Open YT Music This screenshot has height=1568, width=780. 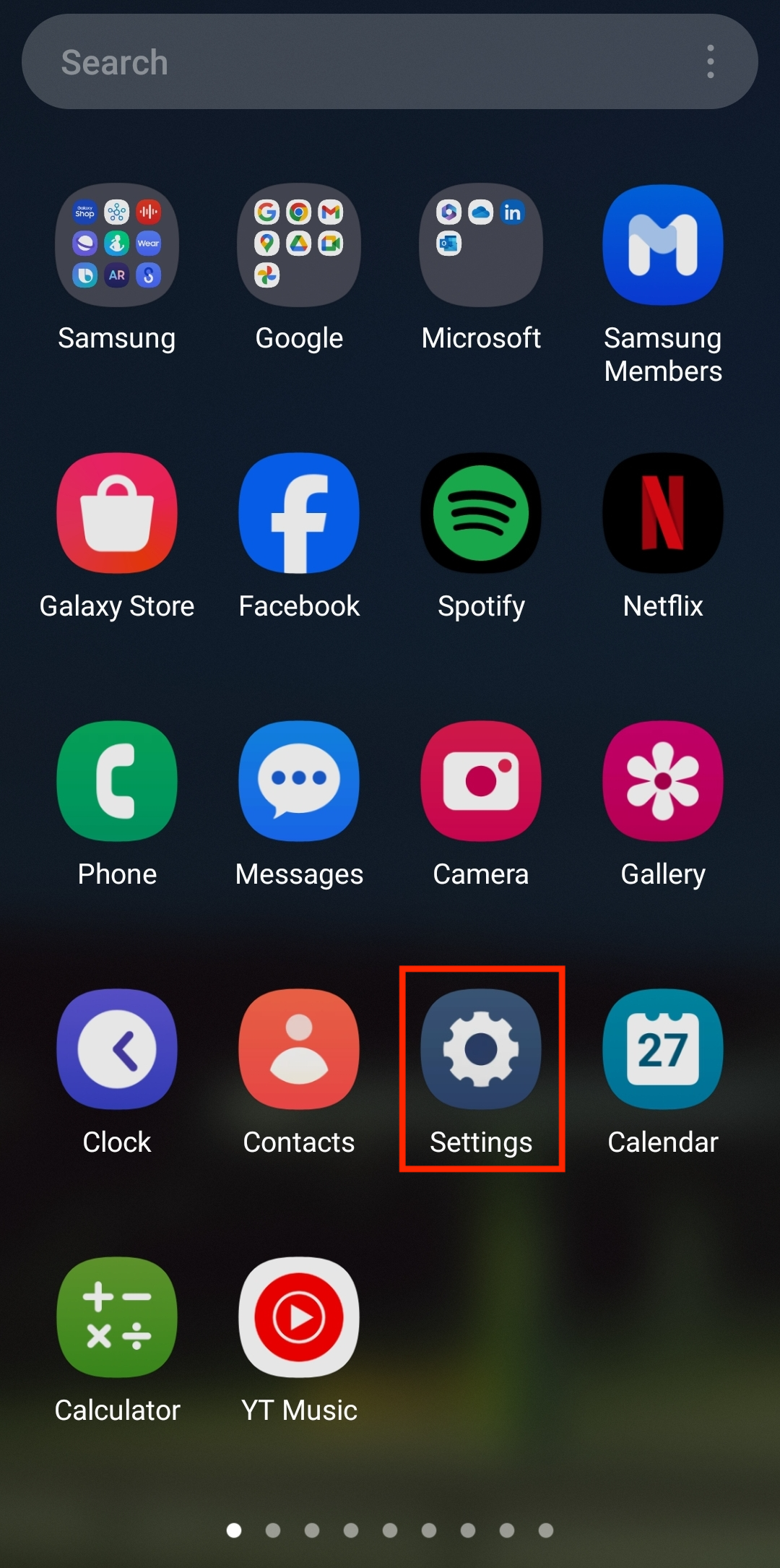point(299,1317)
